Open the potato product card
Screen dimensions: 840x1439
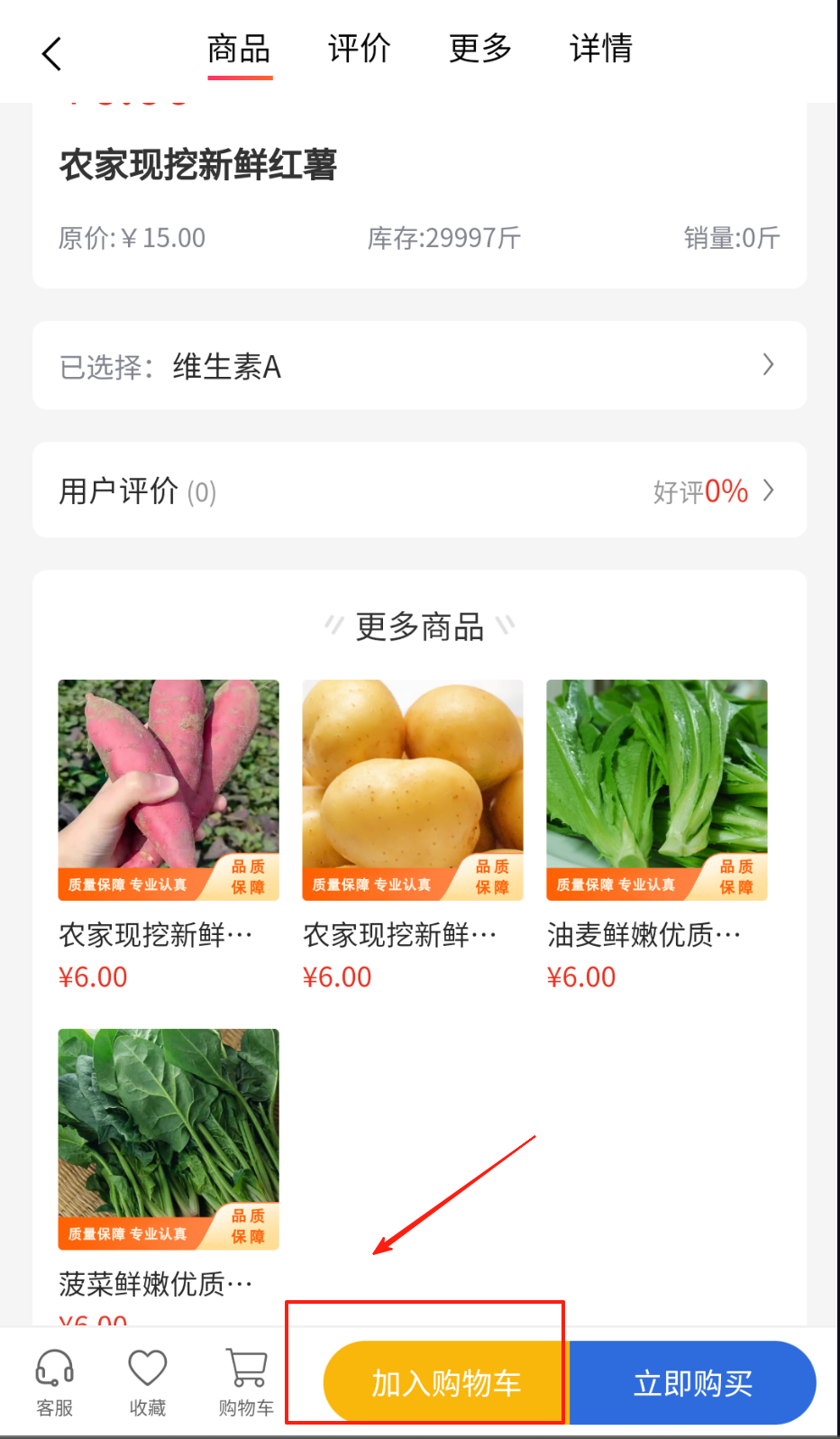pyautogui.click(x=413, y=790)
